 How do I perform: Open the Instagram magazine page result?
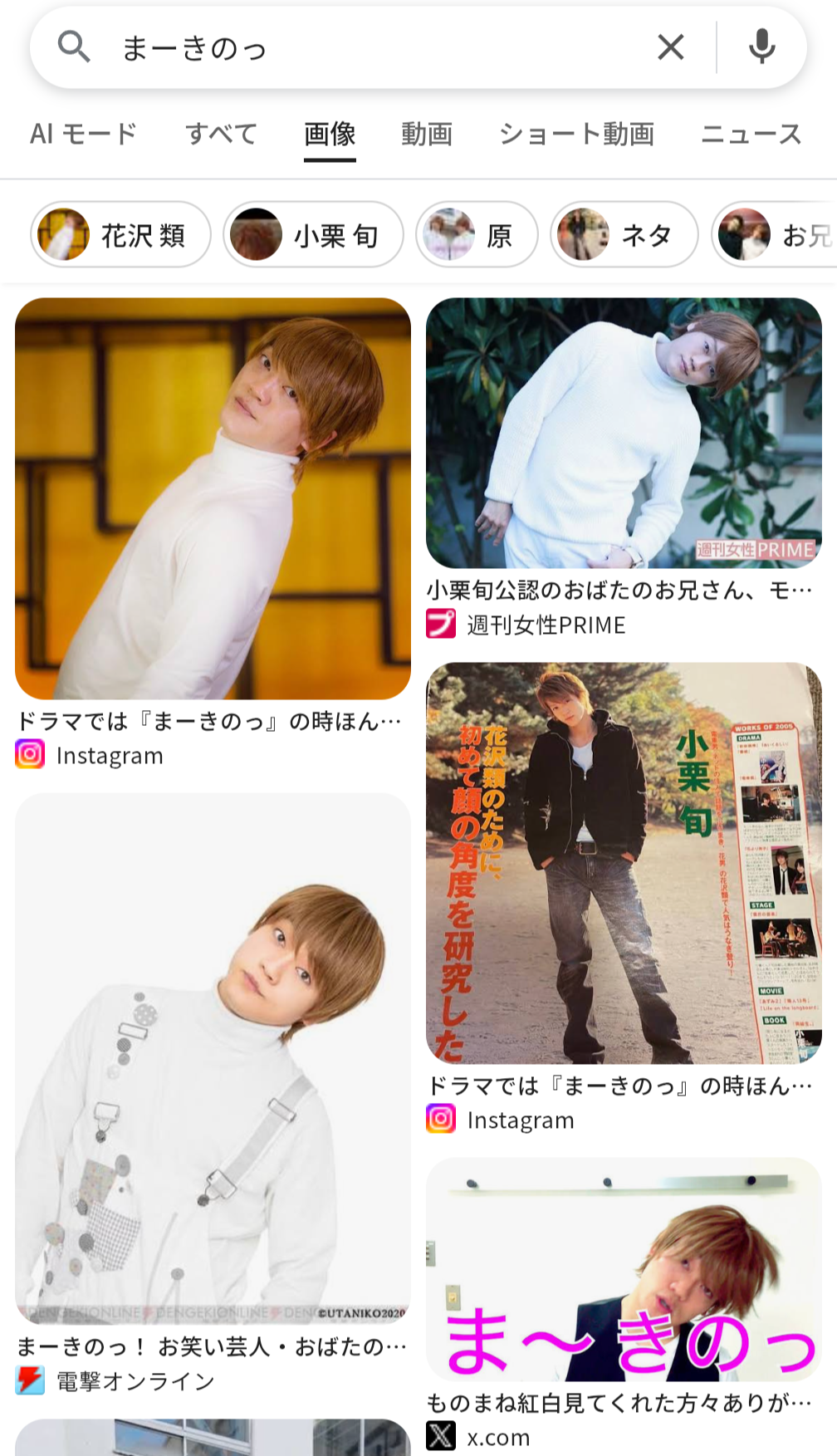(624, 864)
